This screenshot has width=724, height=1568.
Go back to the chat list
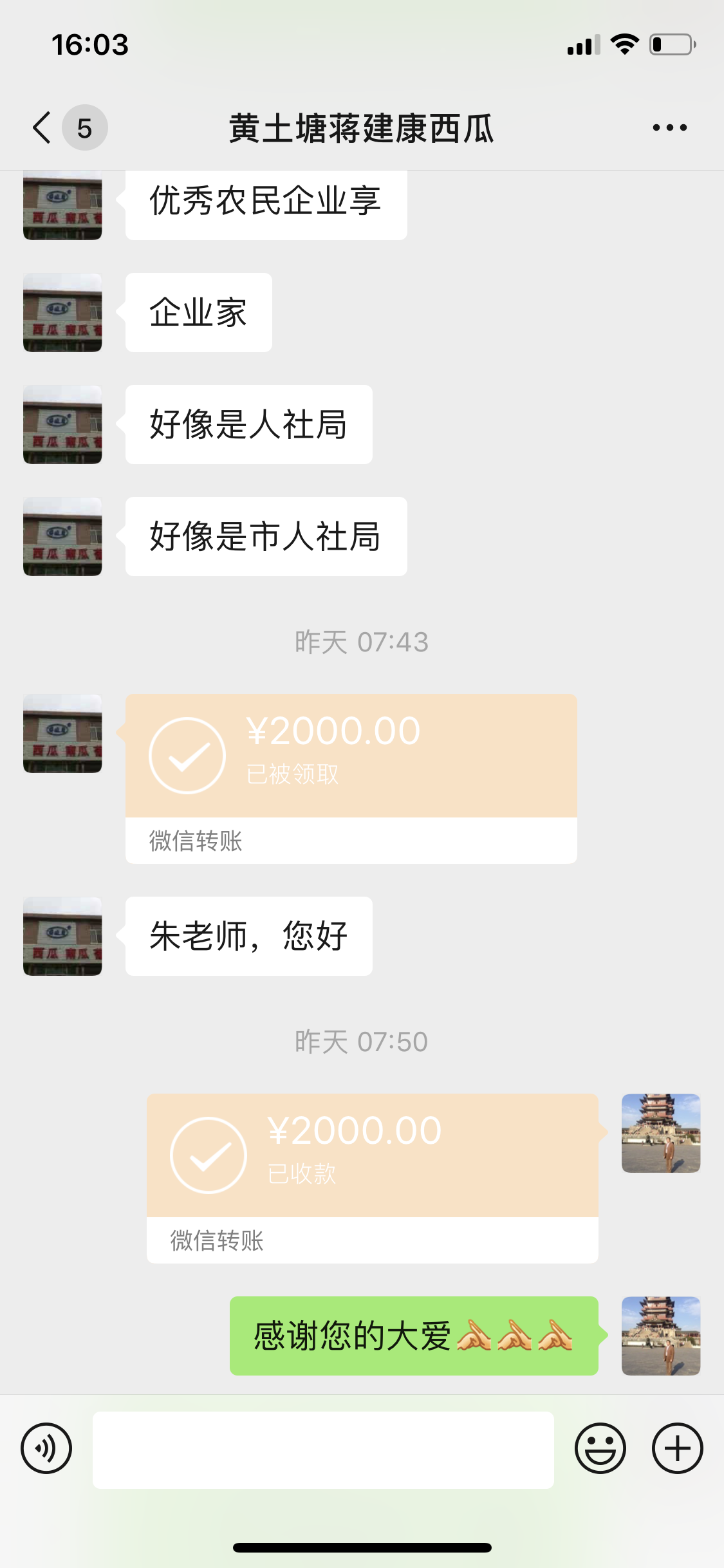tap(42, 127)
